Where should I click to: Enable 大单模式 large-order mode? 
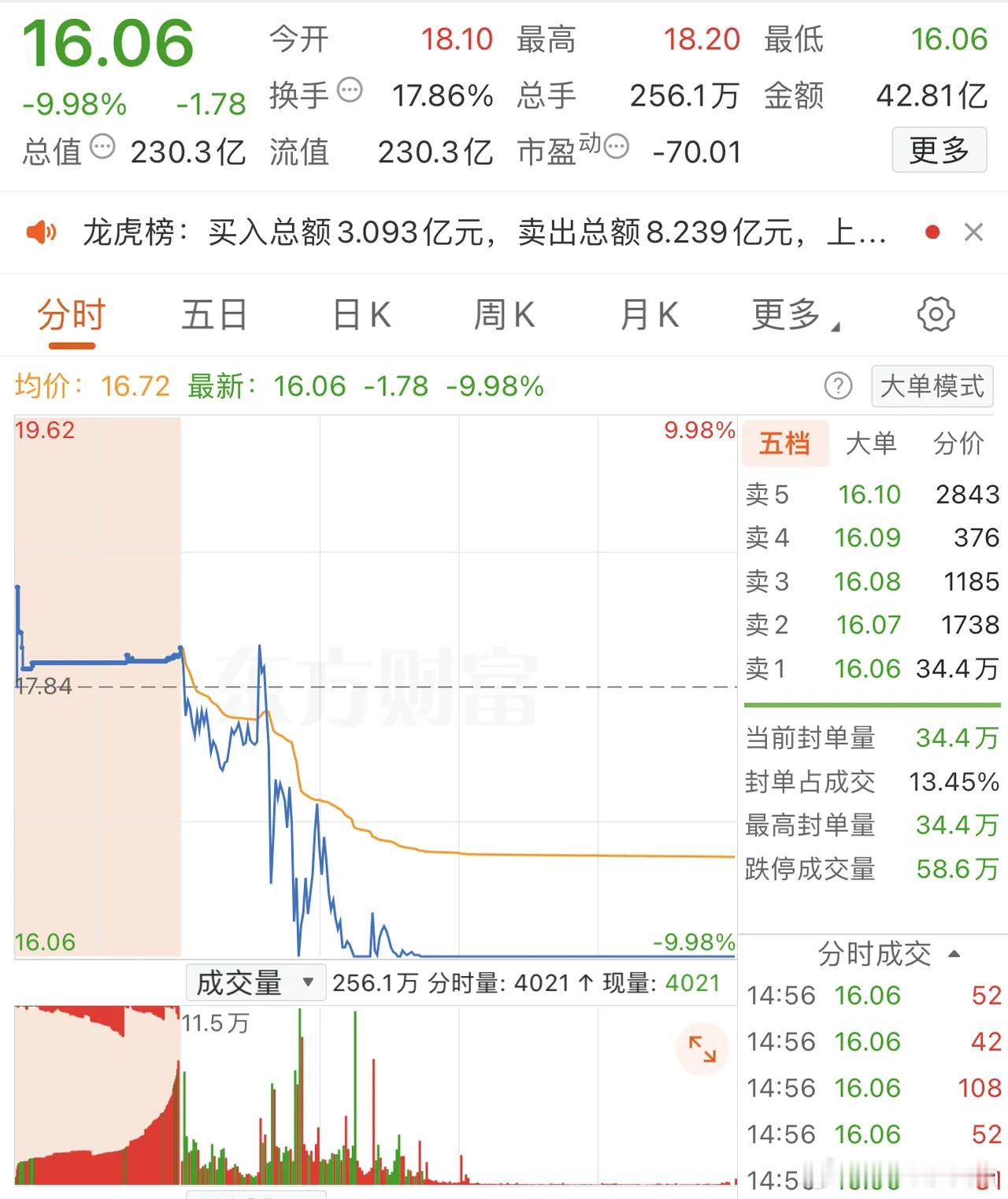pos(932,387)
